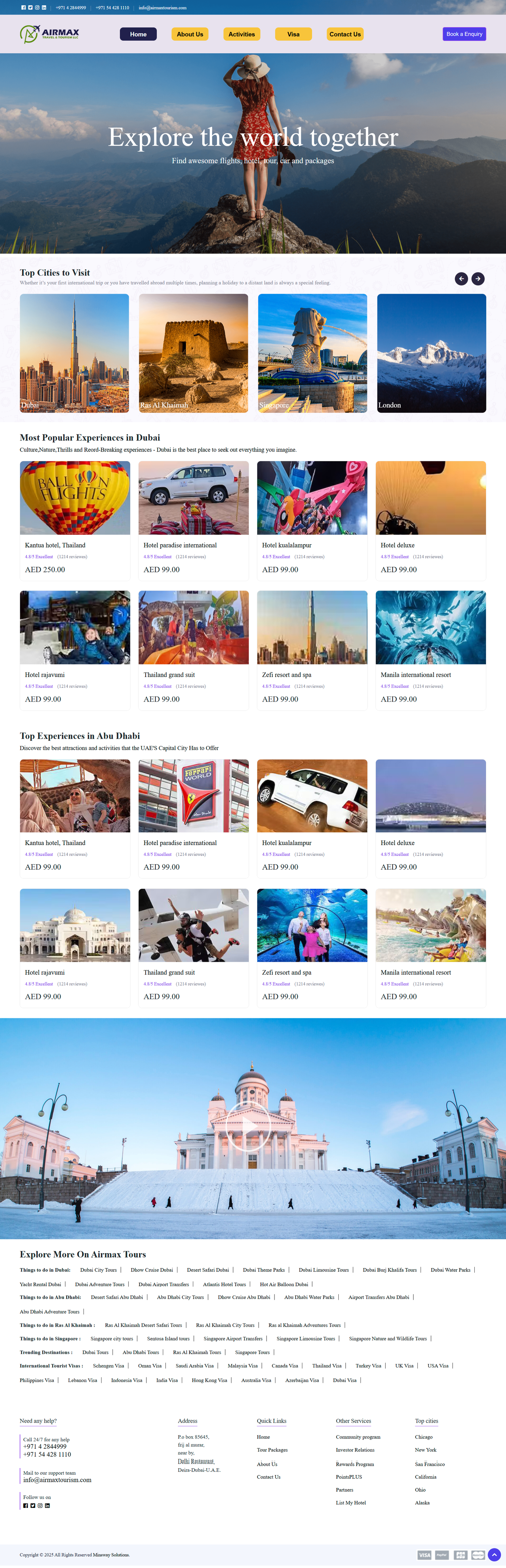The height and width of the screenshot is (1568, 506).
Task: Open Tour Packages in Quick Links
Action: 272,1450
